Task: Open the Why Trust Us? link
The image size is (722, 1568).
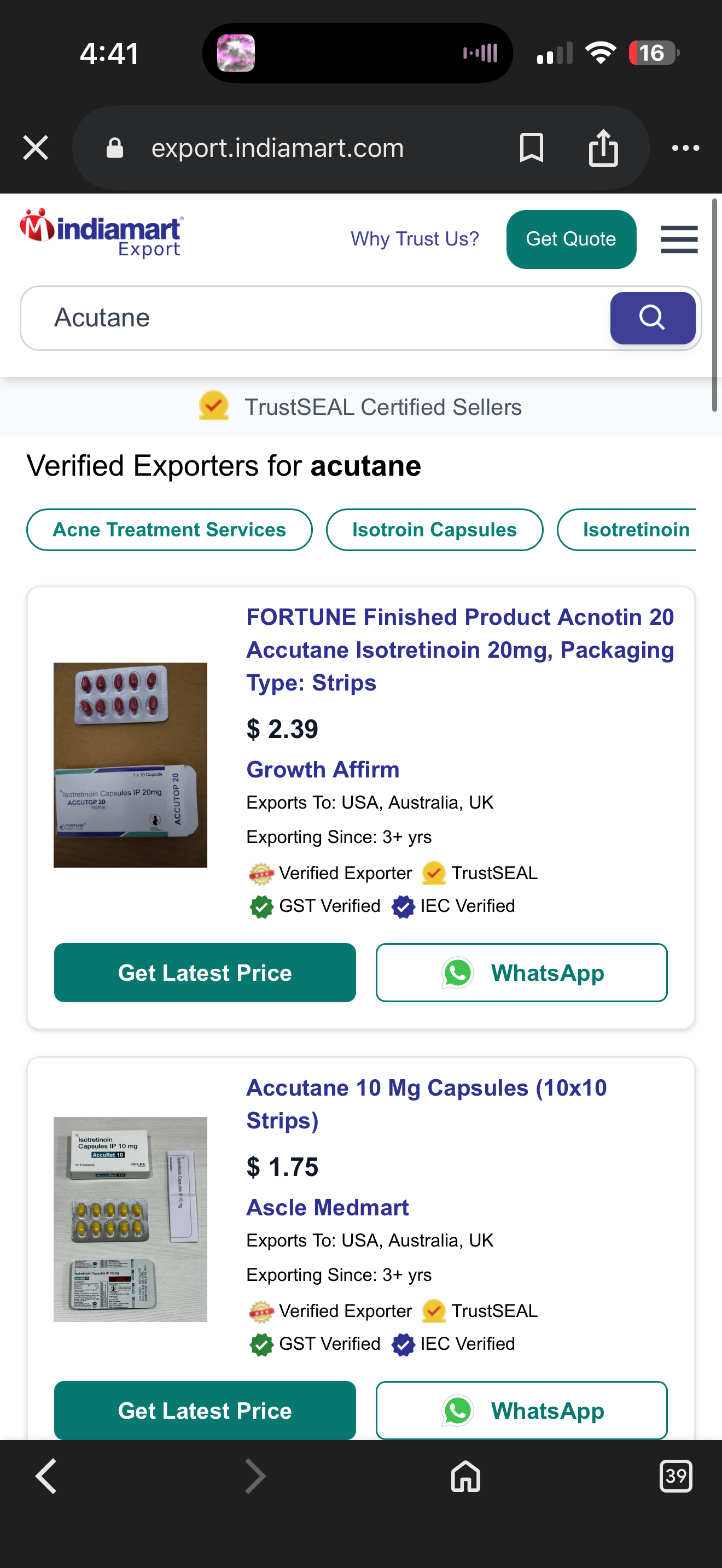Action: coord(415,238)
